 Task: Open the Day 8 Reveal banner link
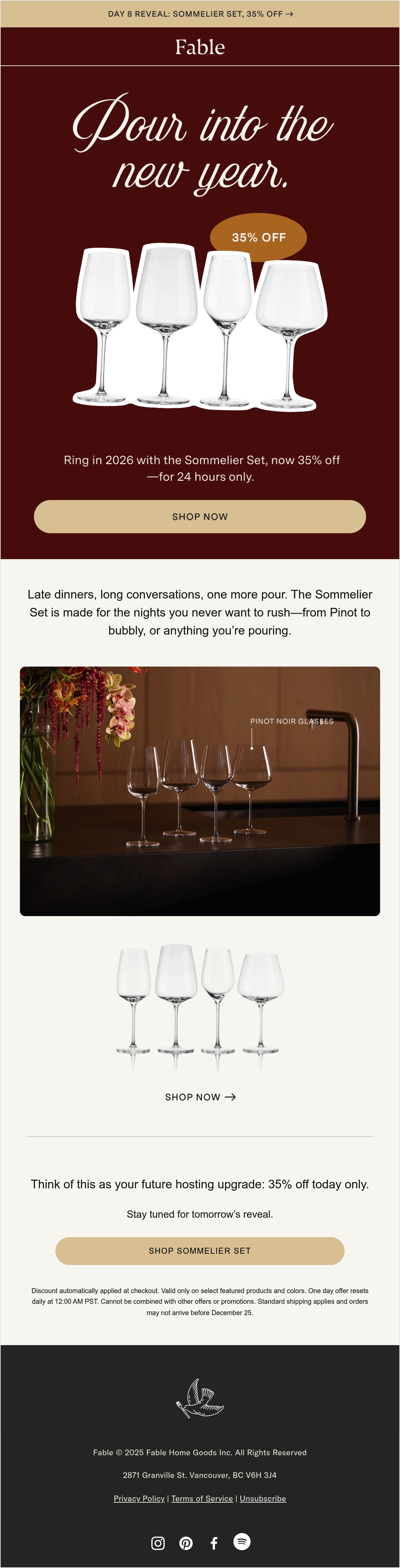200,13
